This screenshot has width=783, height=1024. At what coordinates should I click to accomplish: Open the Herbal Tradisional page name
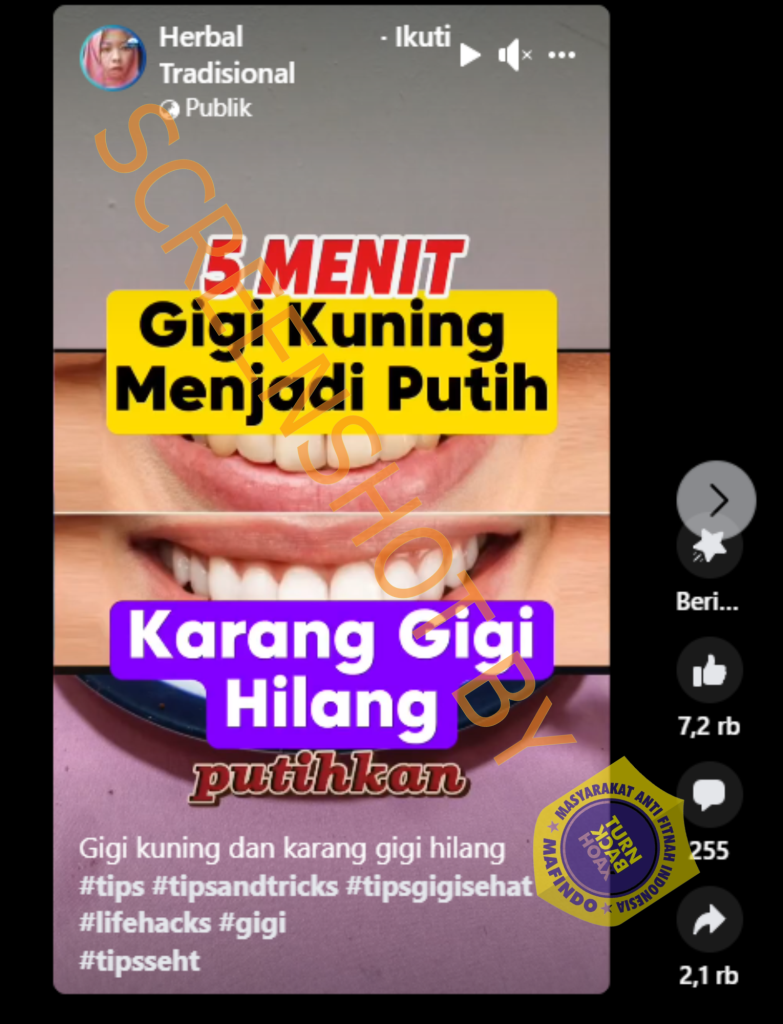point(226,55)
